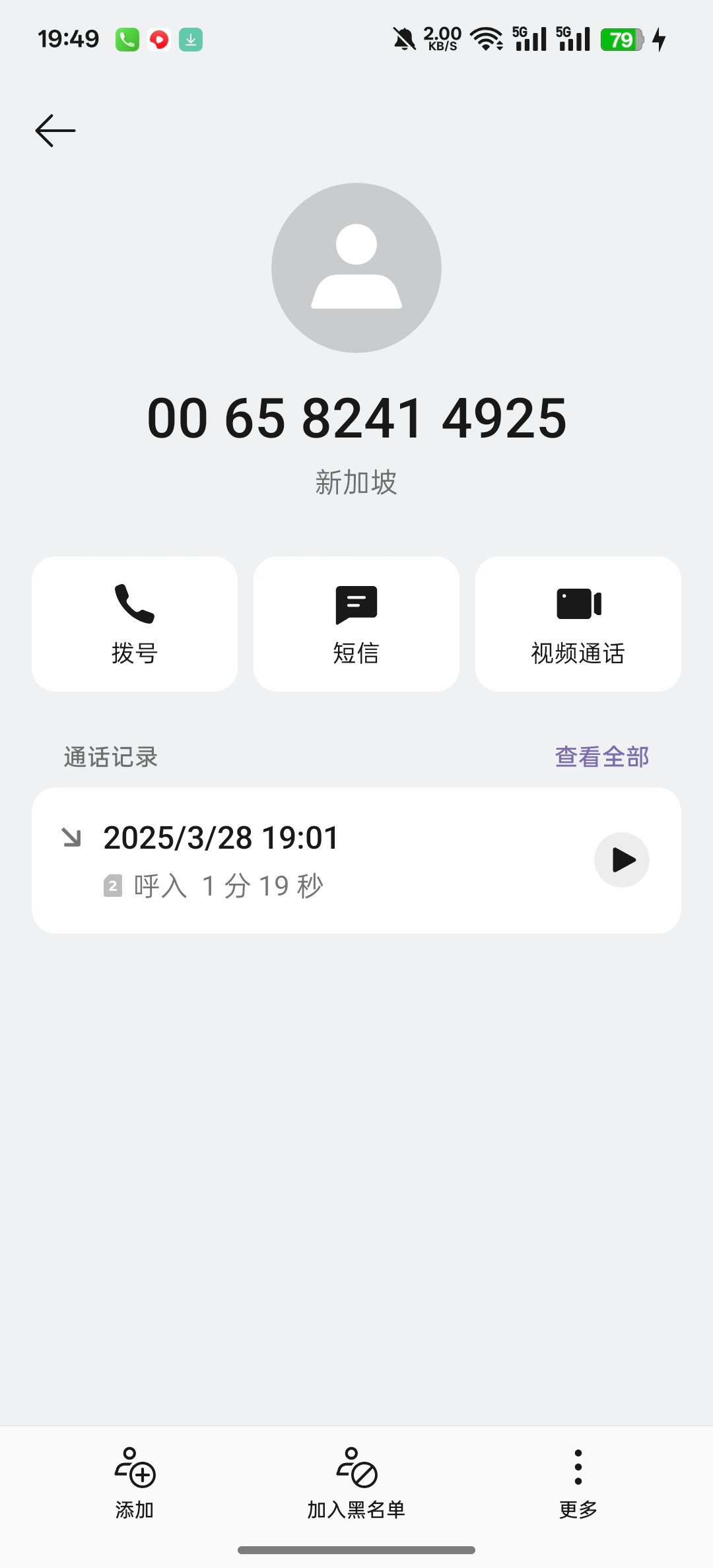Start a 视频通话 video call
The image size is (713, 1568).
(x=578, y=624)
